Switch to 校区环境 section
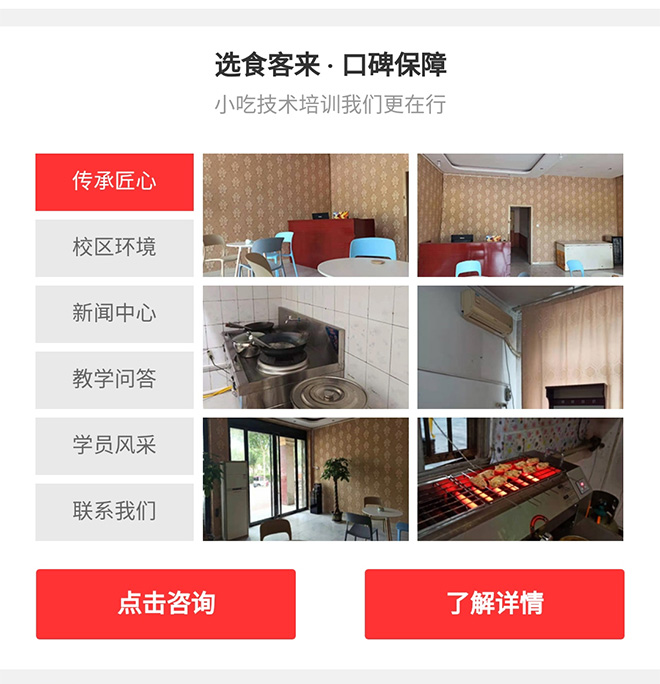660x684 pixels. tap(114, 248)
